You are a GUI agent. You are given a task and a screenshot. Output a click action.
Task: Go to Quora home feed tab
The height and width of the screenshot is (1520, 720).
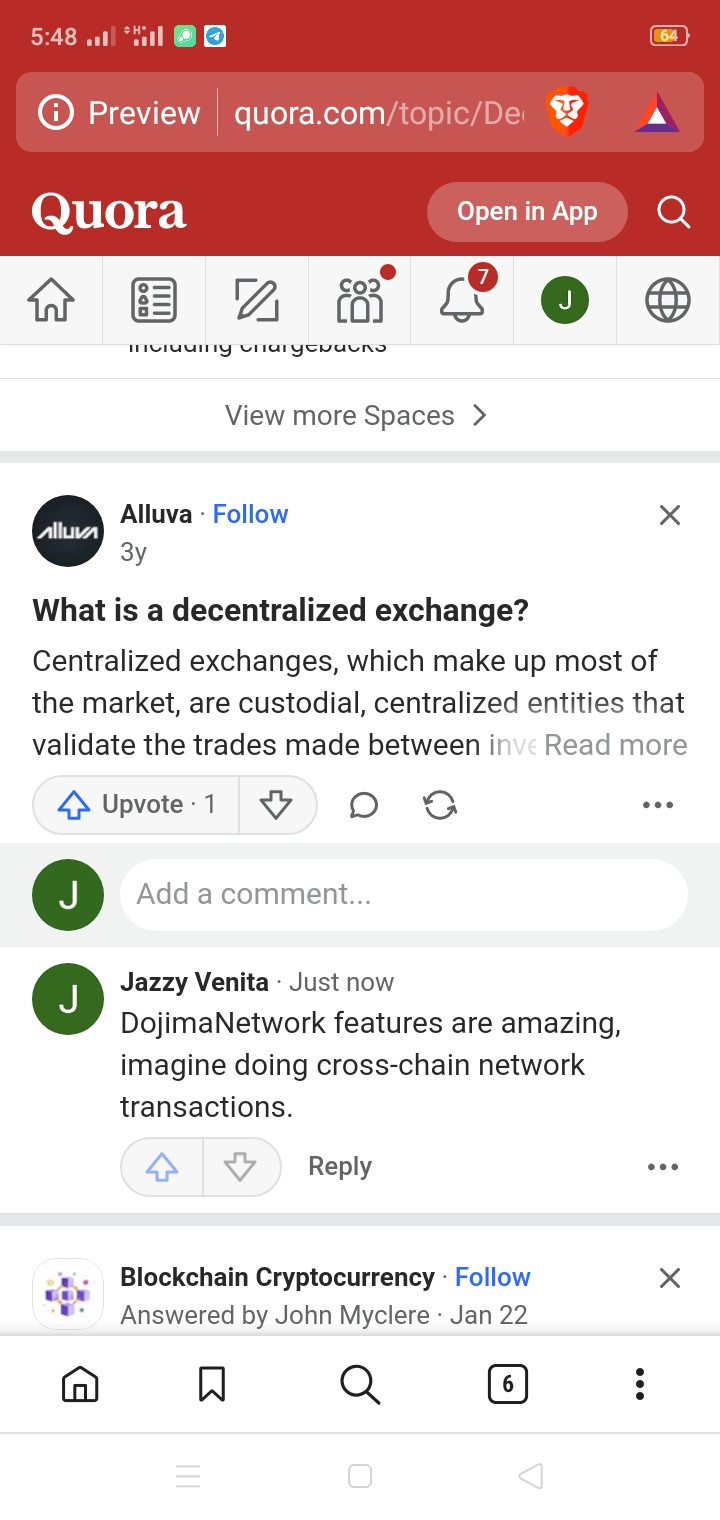pyautogui.click(x=51, y=300)
